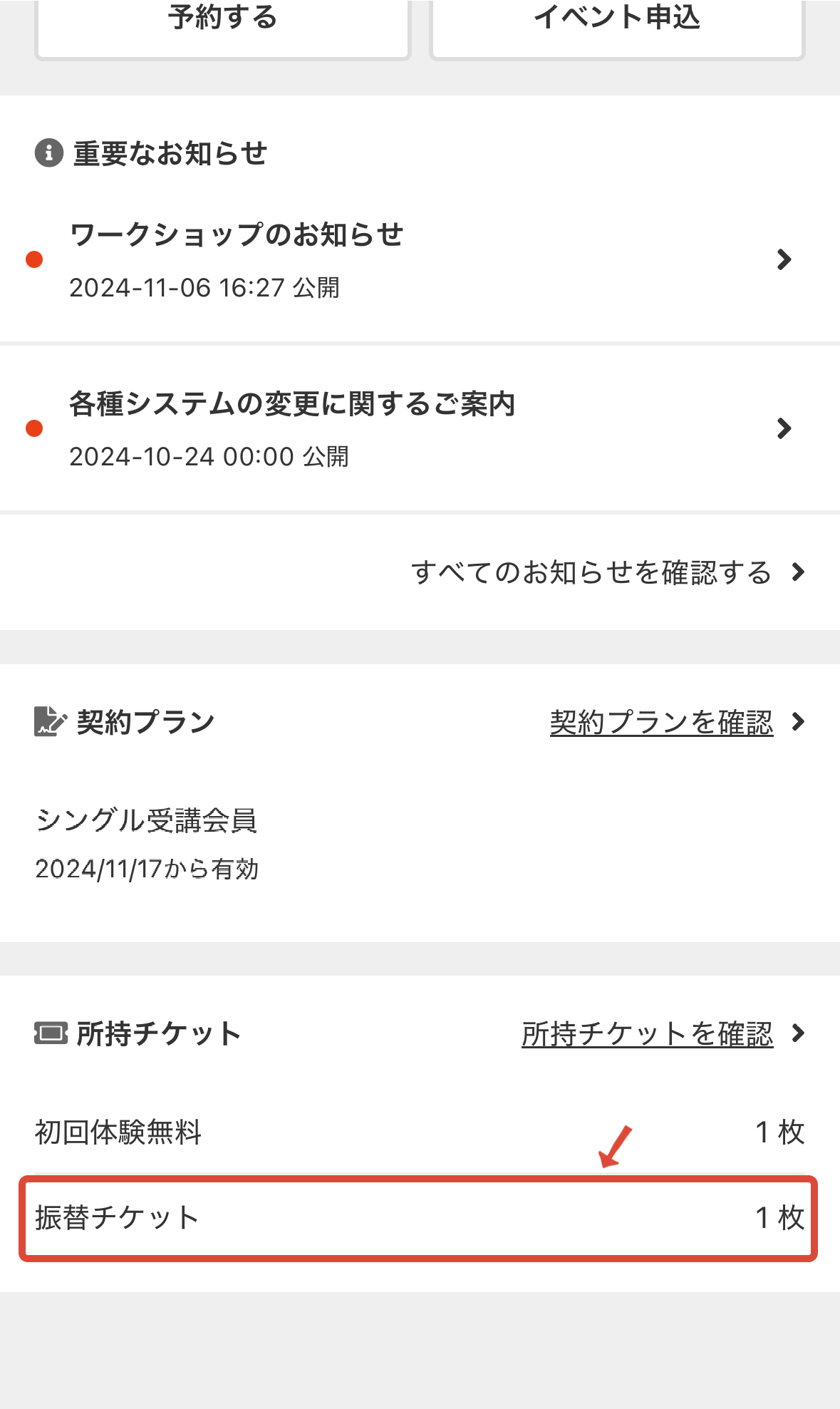Open the 契約プランを確認 link
Viewport: 840px width, 1409px height.
click(677, 723)
